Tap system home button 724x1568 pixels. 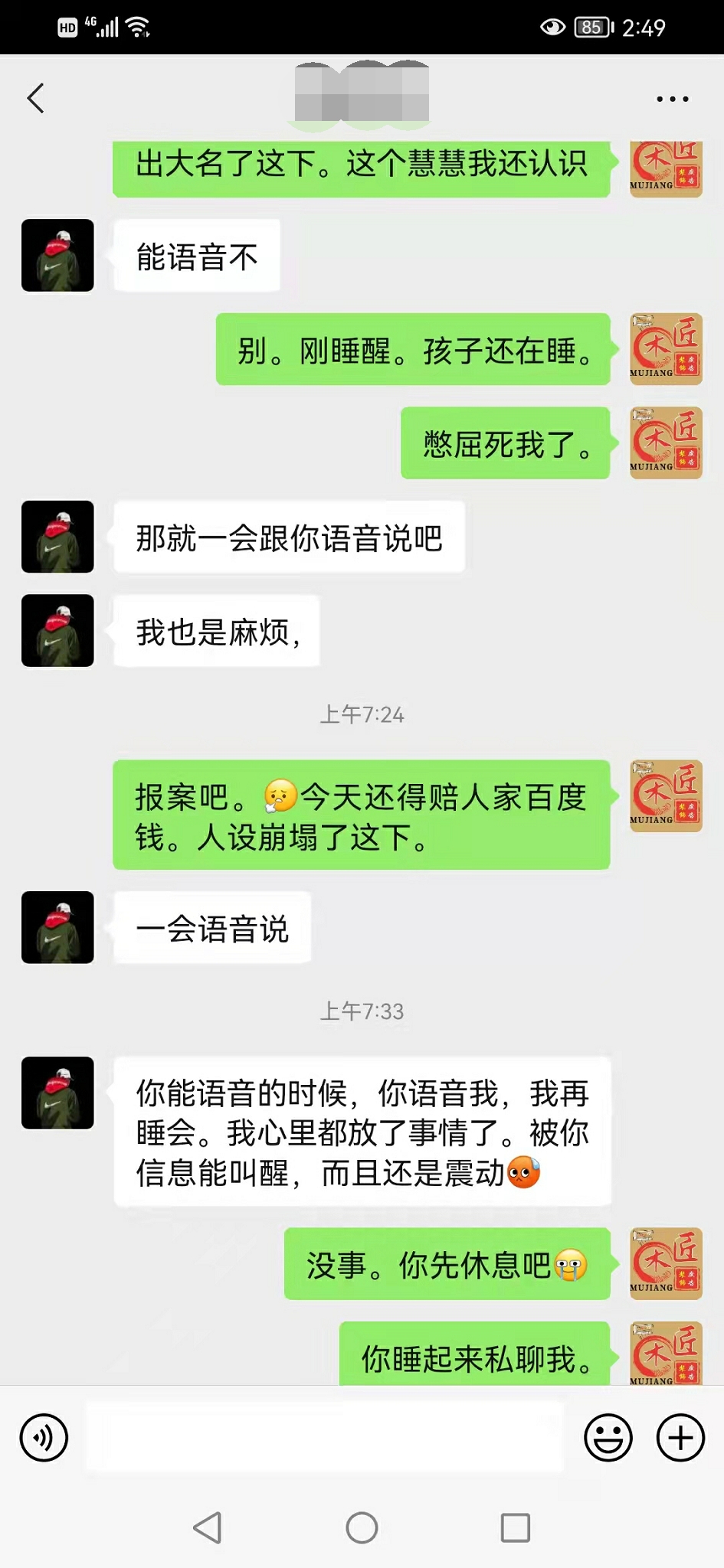click(362, 1527)
